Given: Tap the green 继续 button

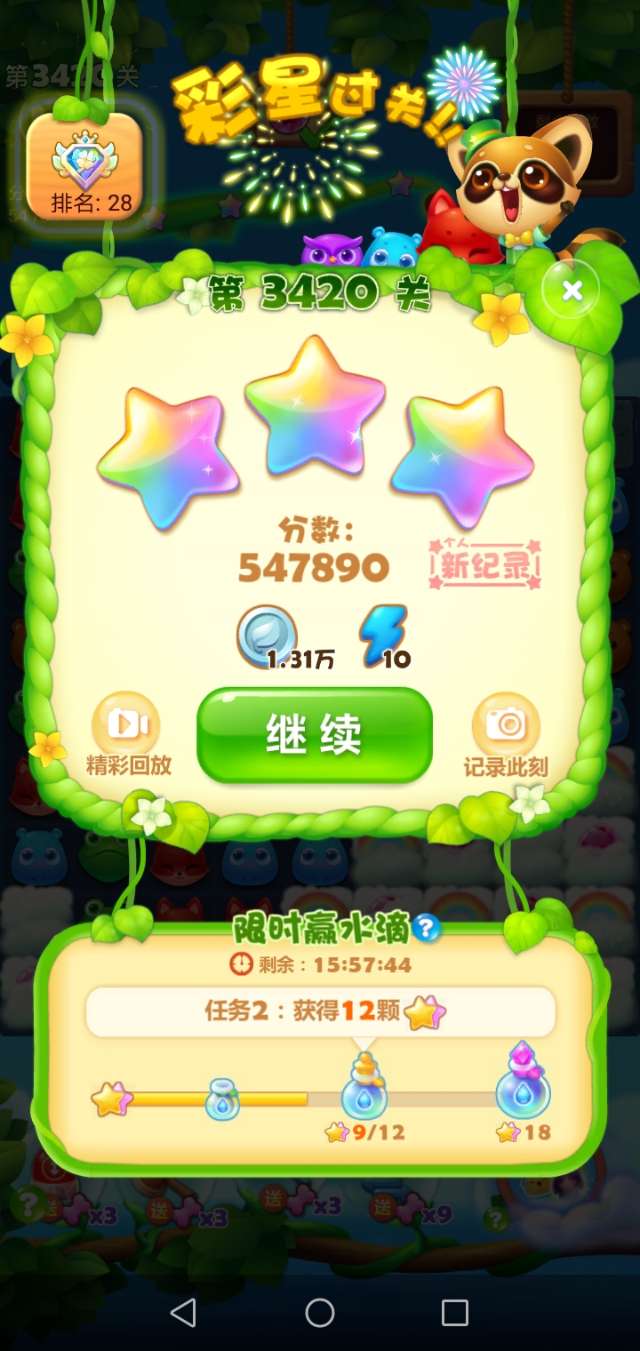Looking at the screenshot, I should (x=315, y=735).
